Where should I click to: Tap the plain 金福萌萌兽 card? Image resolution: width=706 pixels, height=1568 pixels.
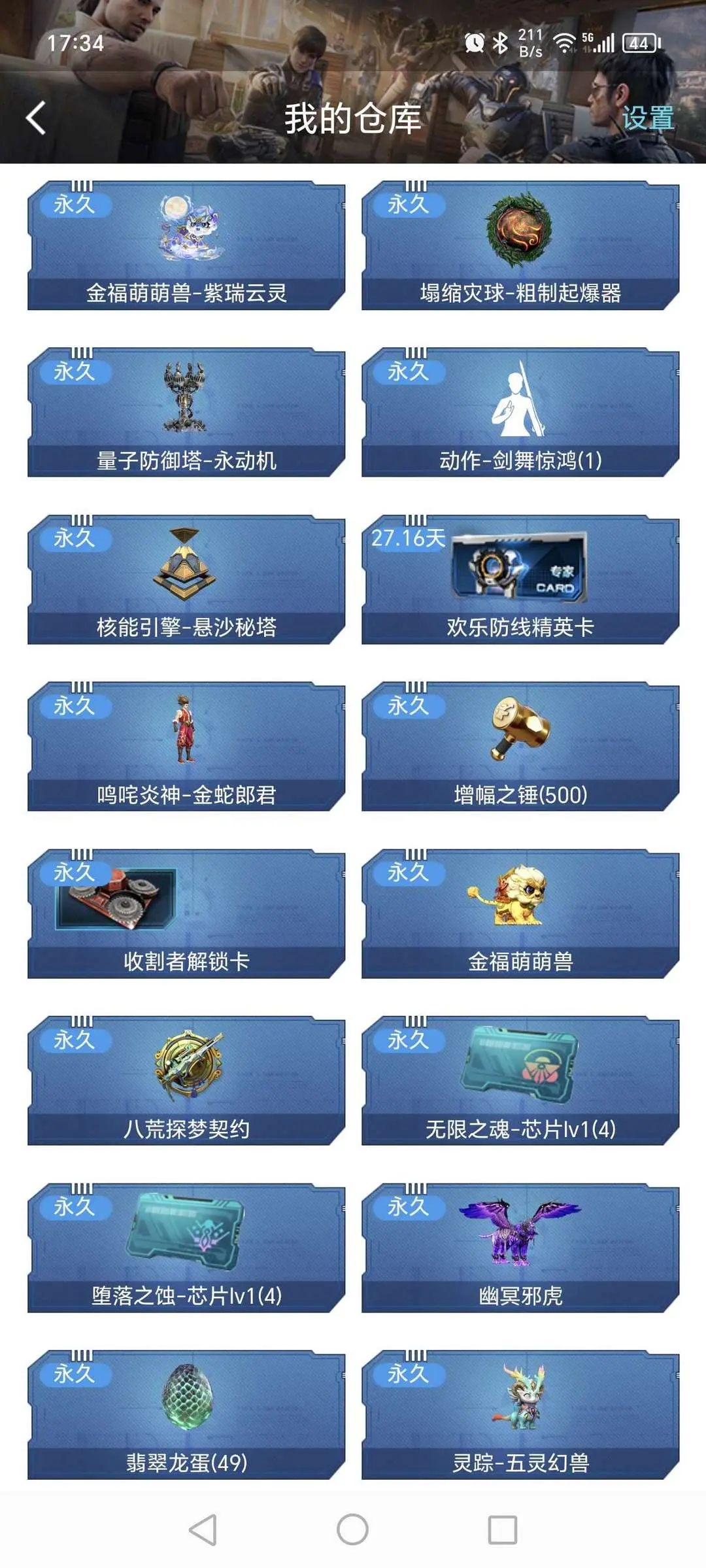click(x=520, y=913)
